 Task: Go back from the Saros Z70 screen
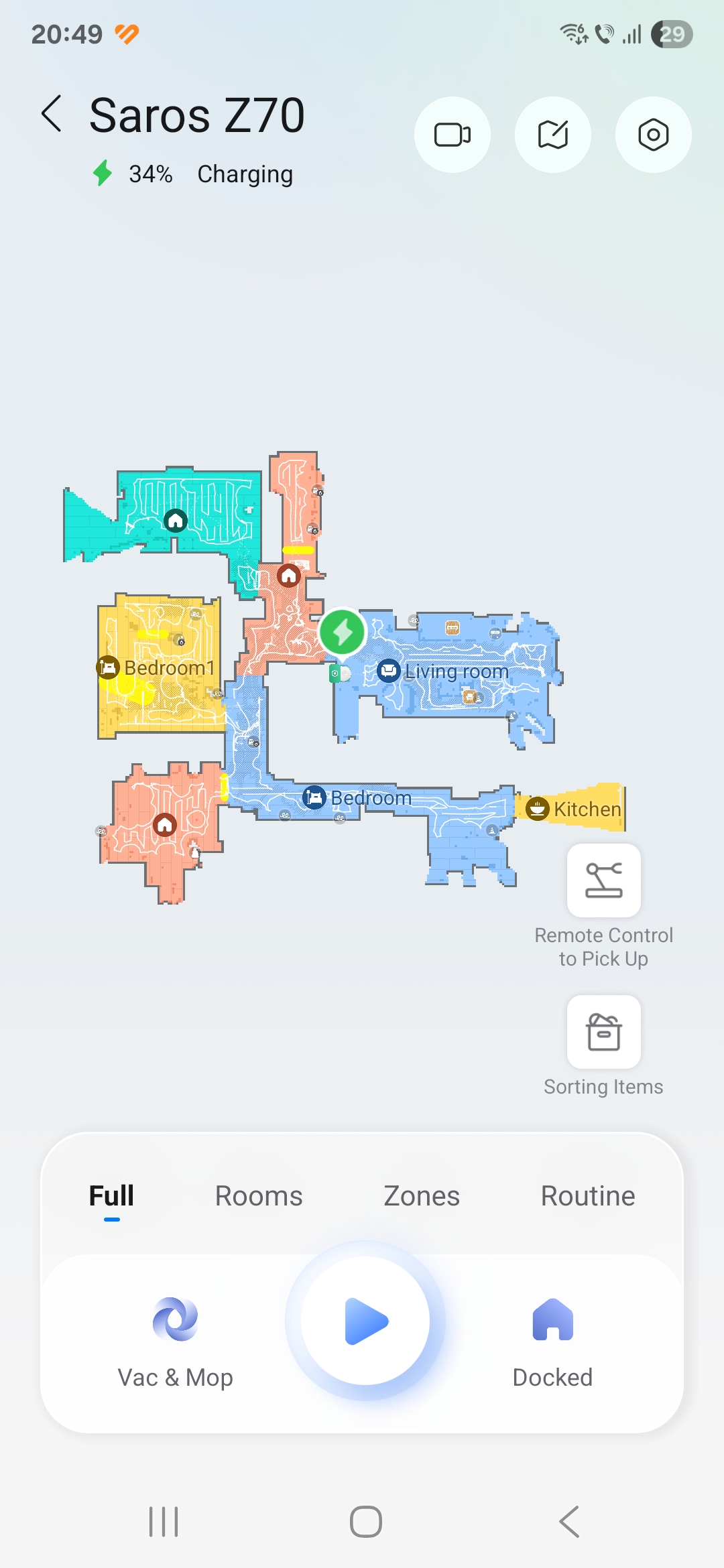pos(52,113)
